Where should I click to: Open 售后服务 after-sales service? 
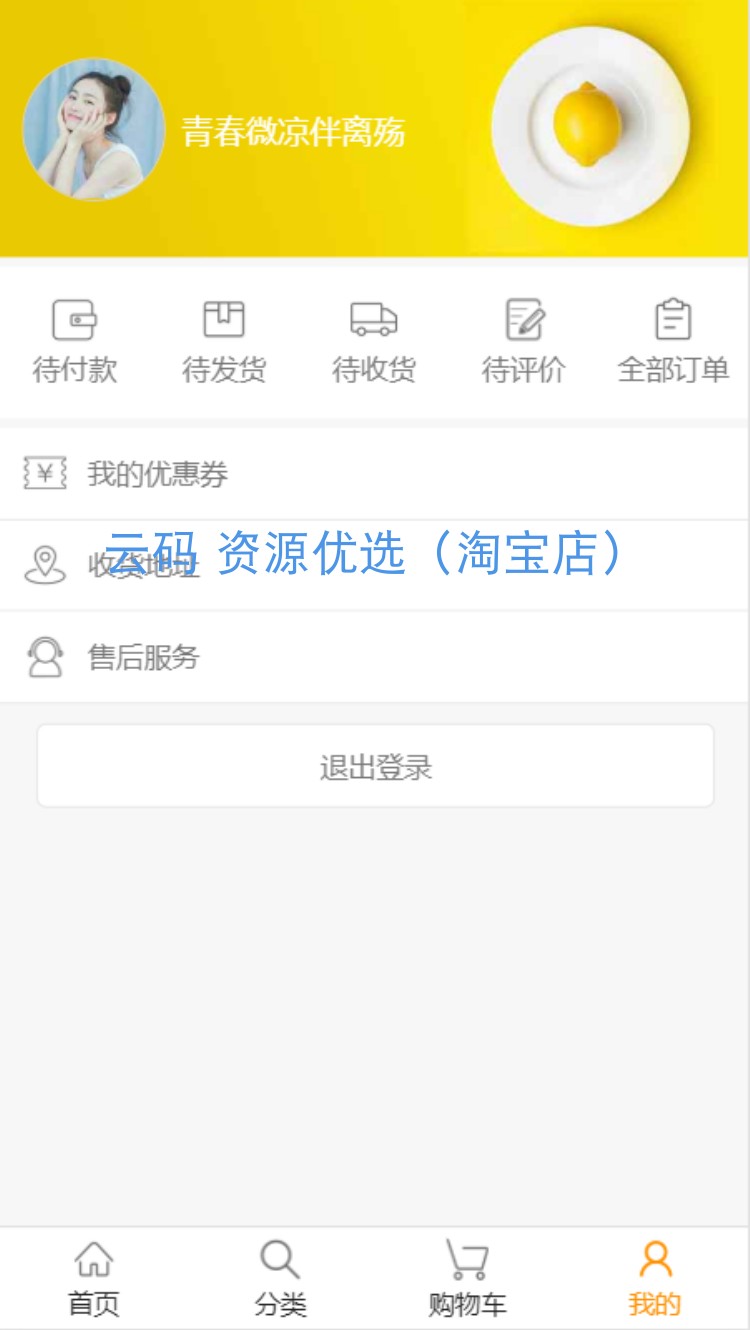(375, 657)
